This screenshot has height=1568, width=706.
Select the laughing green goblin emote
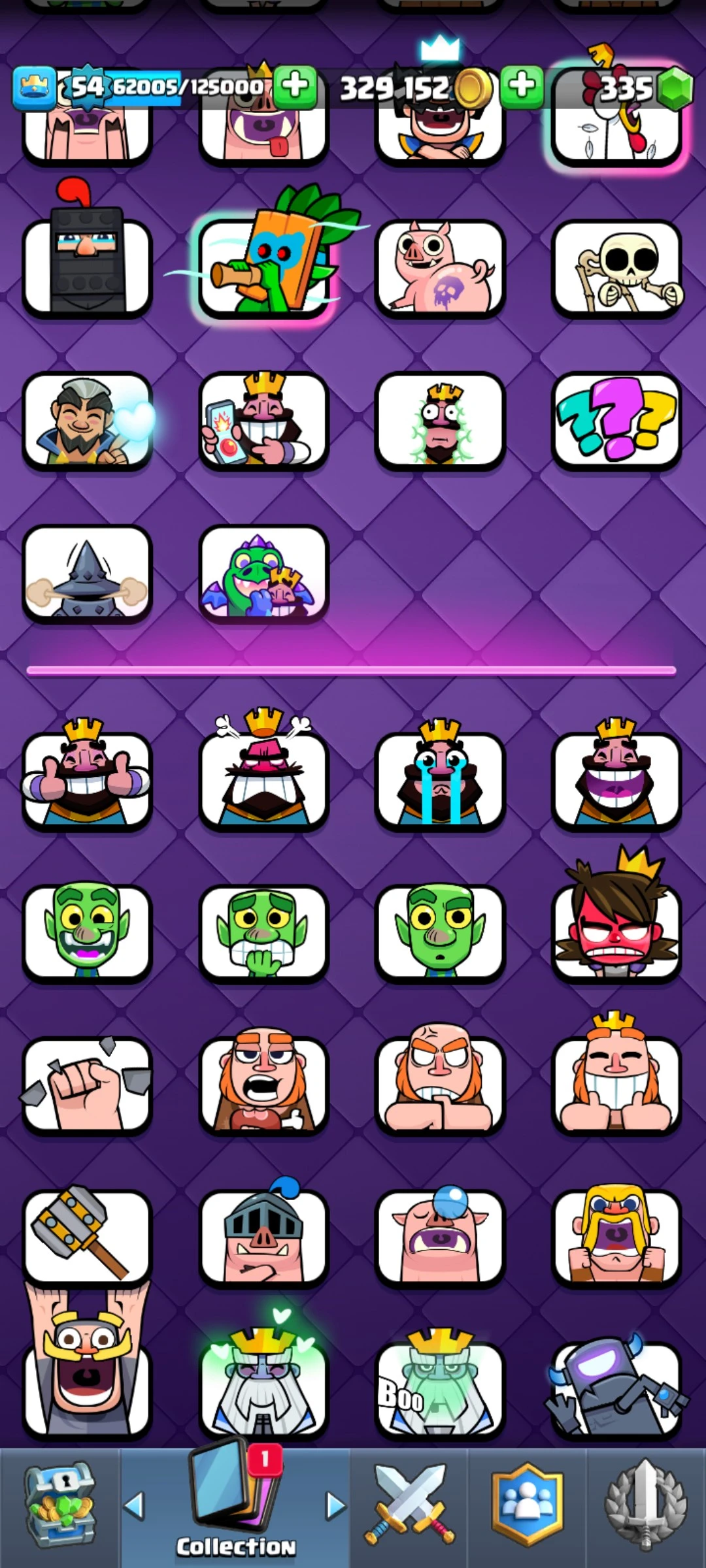point(86,932)
